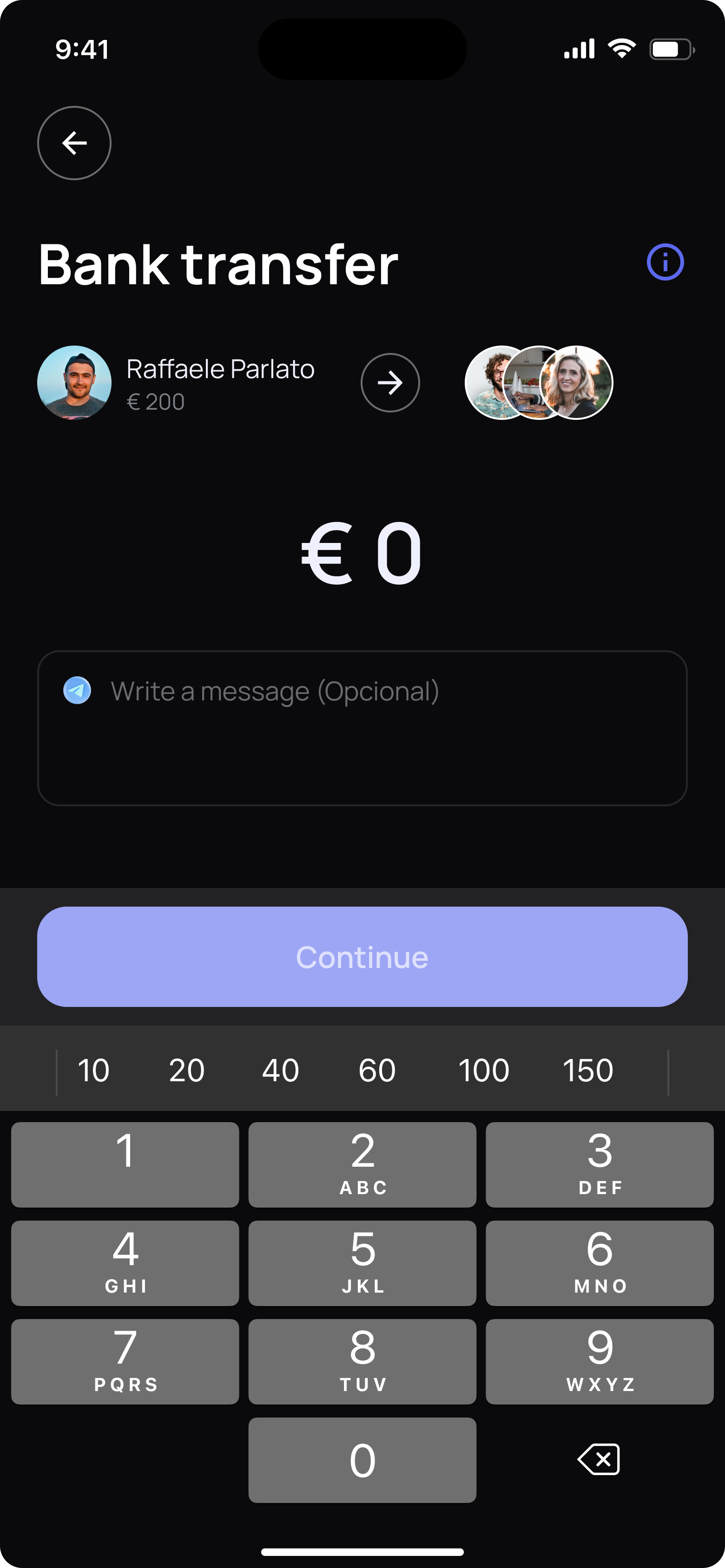Viewport: 725px width, 1568px height.
Task: Pick the quick amount 40
Action: click(280, 1071)
